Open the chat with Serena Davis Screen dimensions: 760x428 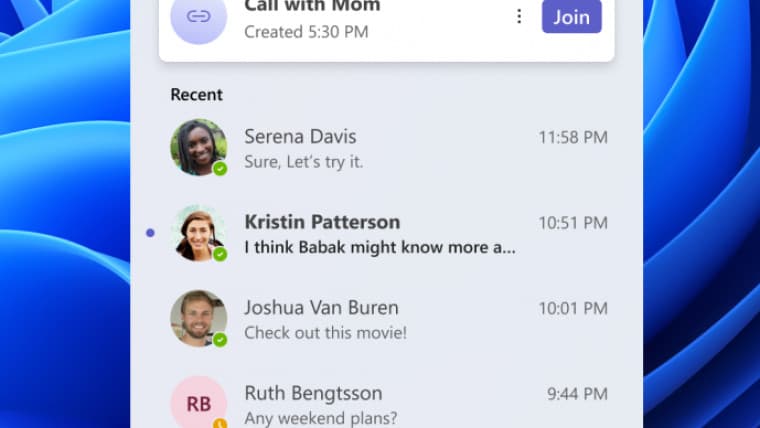pos(388,148)
